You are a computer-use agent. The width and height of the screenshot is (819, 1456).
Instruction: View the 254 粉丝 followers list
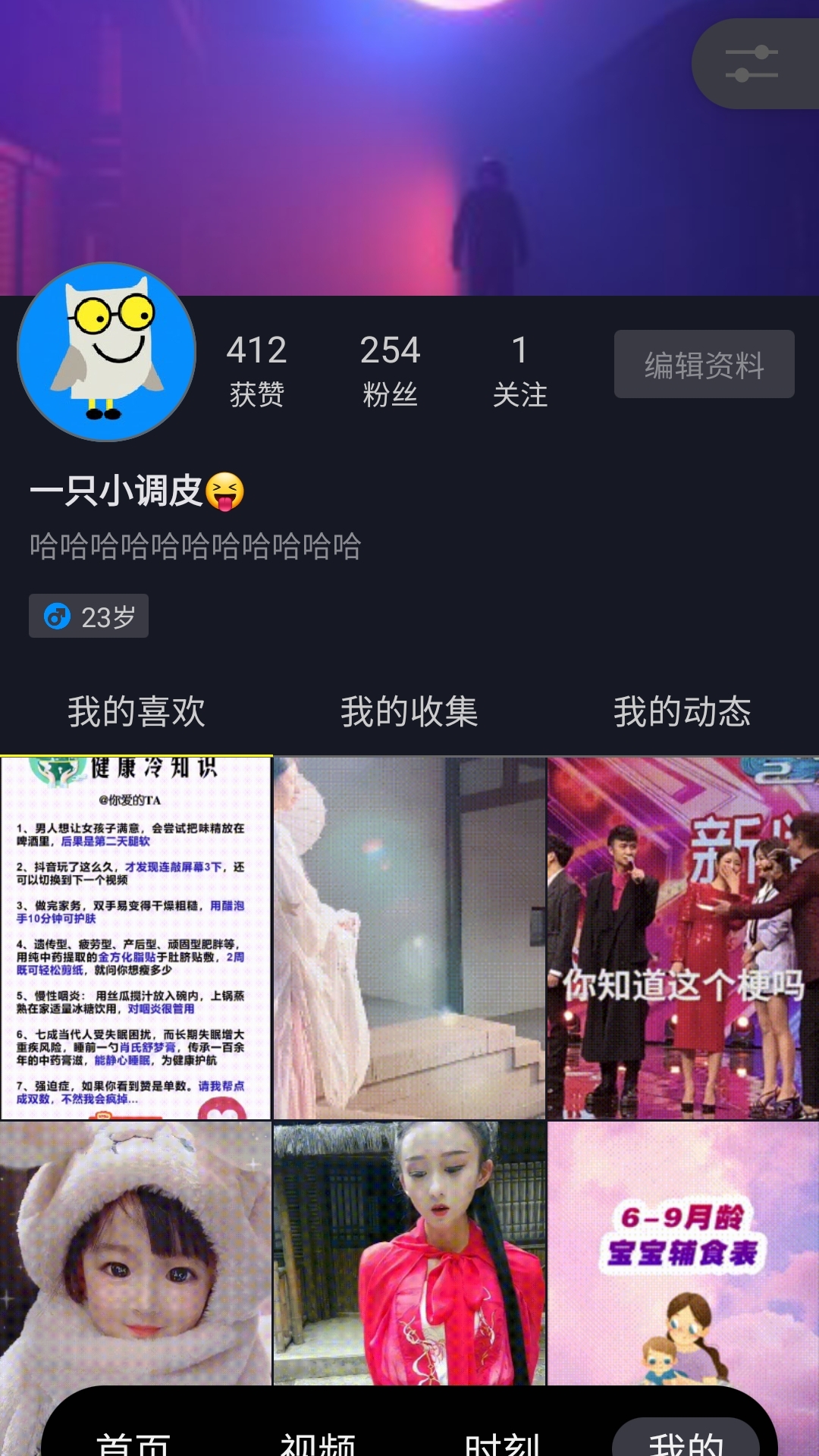pos(390,370)
